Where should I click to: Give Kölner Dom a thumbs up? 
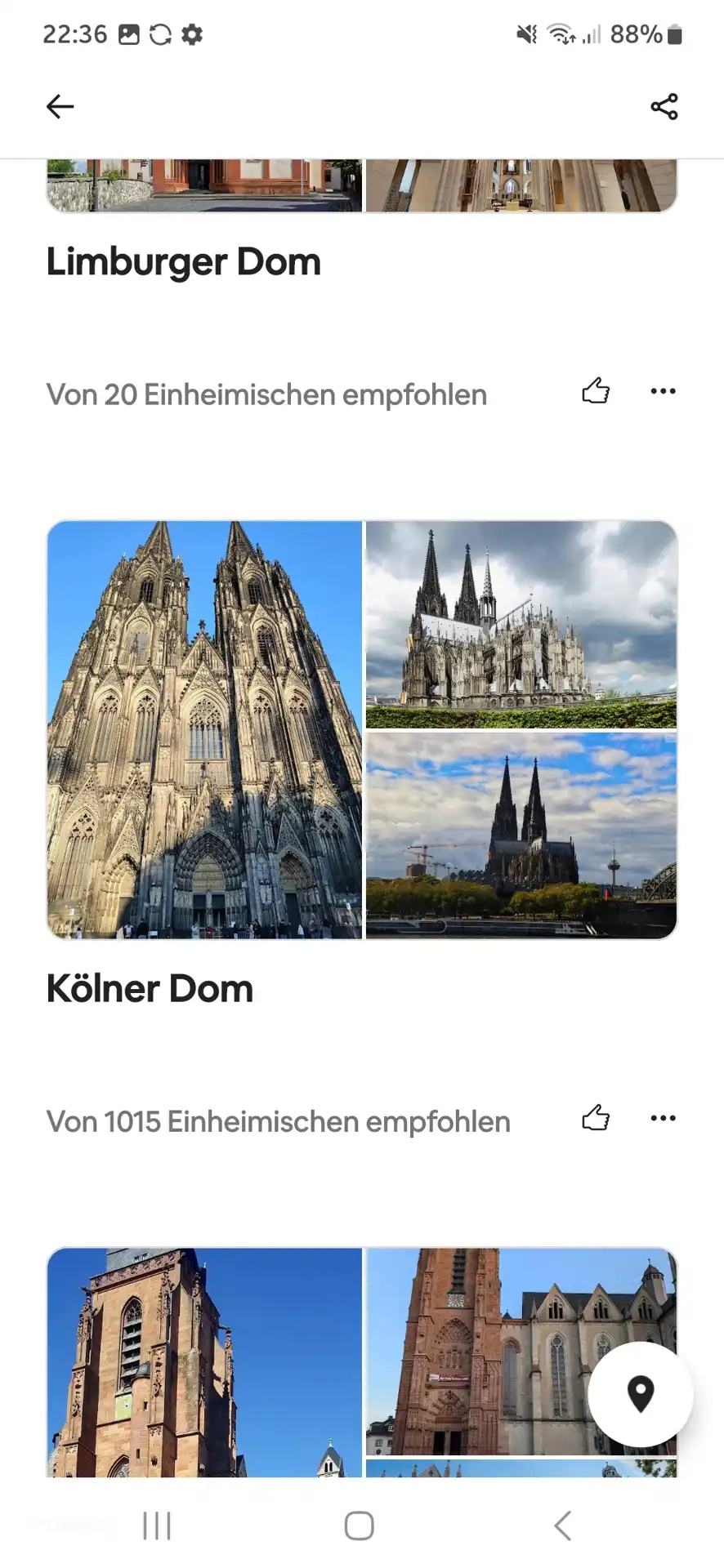pyautogui.click(x=596, y=1117)
